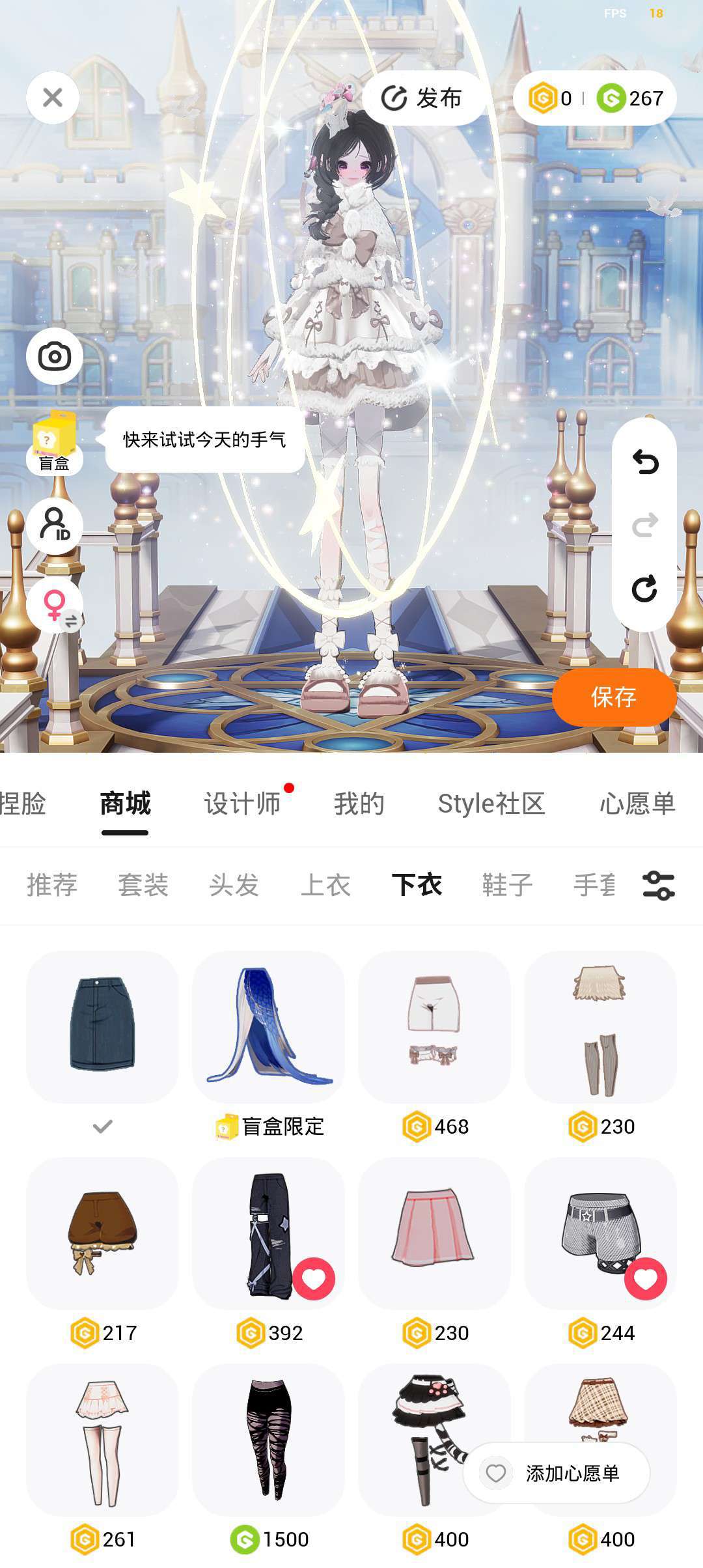703x1568 pixels.
Task: Undo the last outfit change
Action: 644,462
